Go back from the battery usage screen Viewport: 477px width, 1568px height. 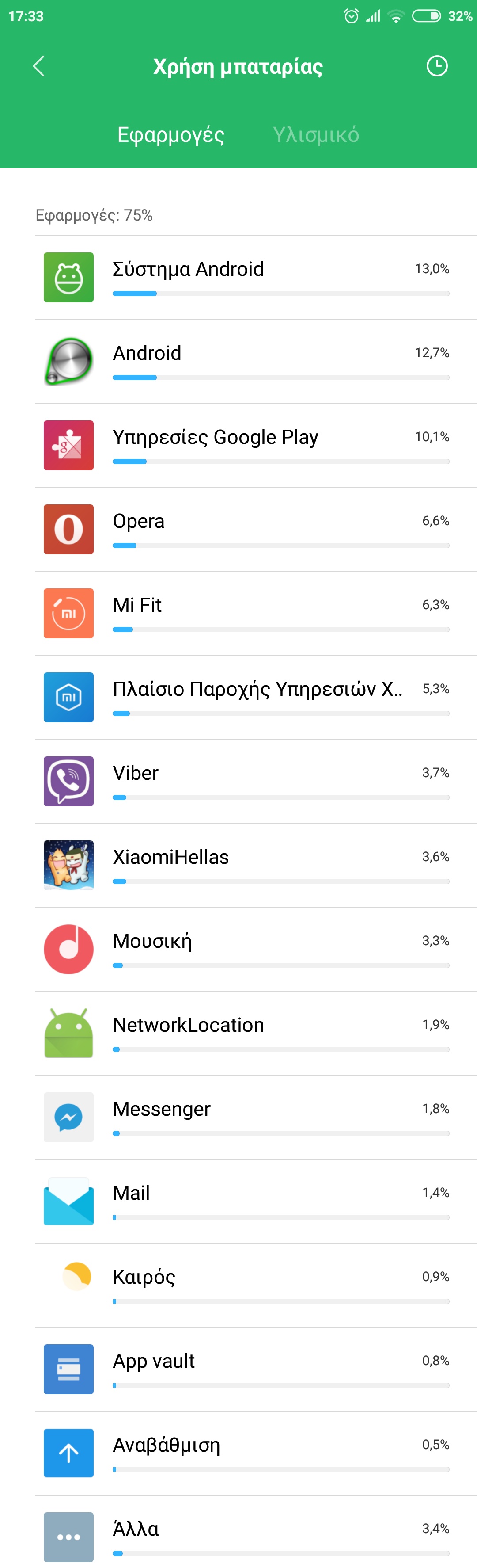coord(39,66)
